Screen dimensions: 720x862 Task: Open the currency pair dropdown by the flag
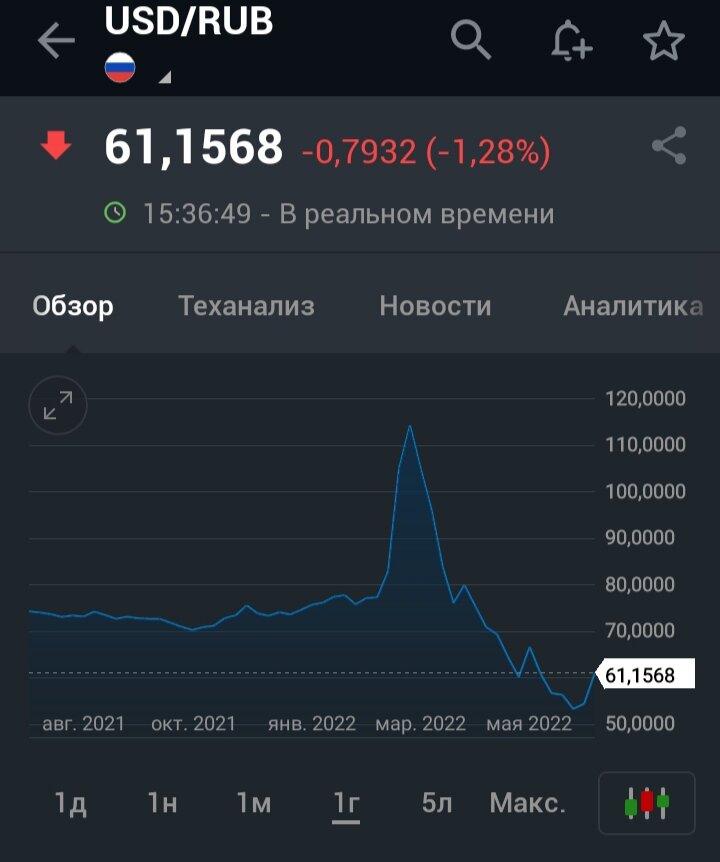(x=136, y=72)
